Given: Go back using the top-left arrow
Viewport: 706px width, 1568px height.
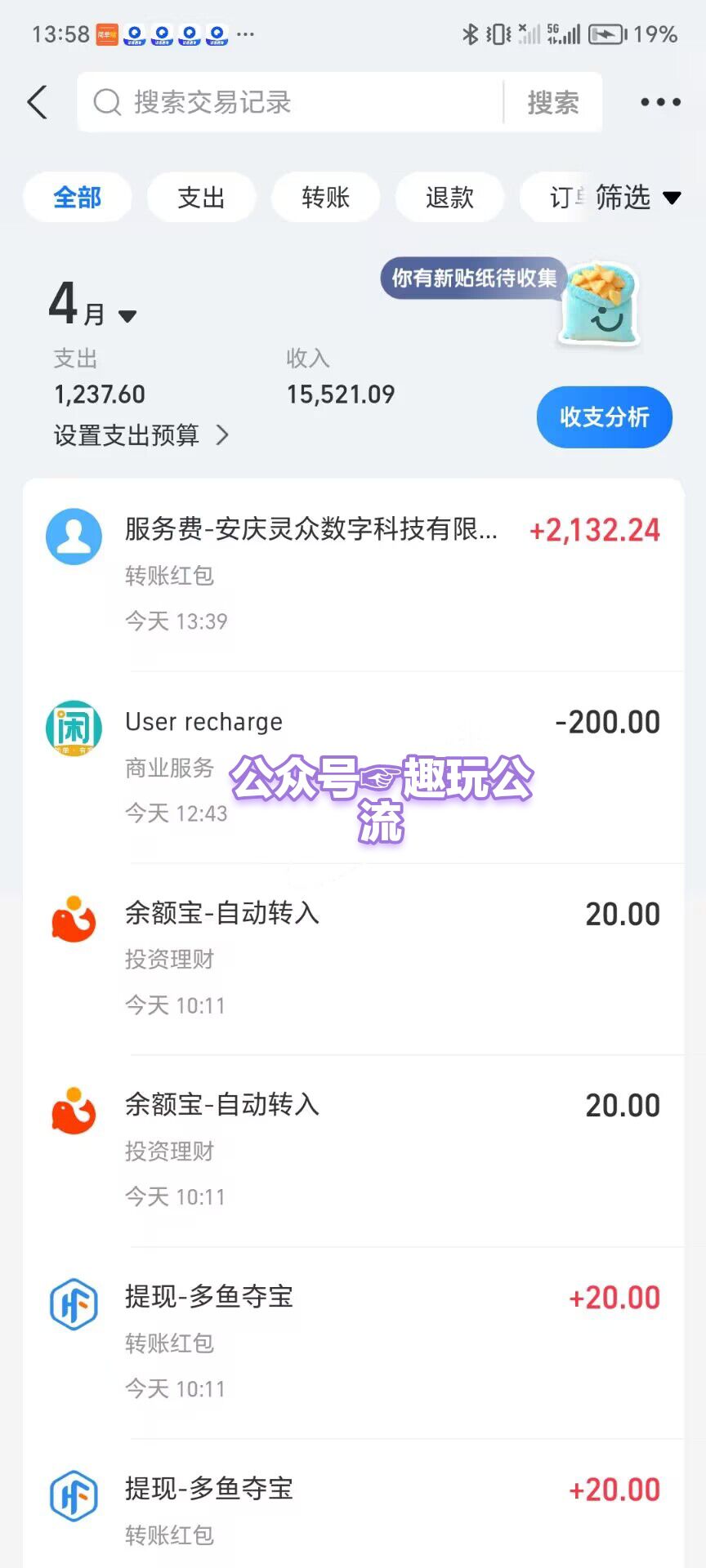Looking at the screenshot, I should coord(38,102).
